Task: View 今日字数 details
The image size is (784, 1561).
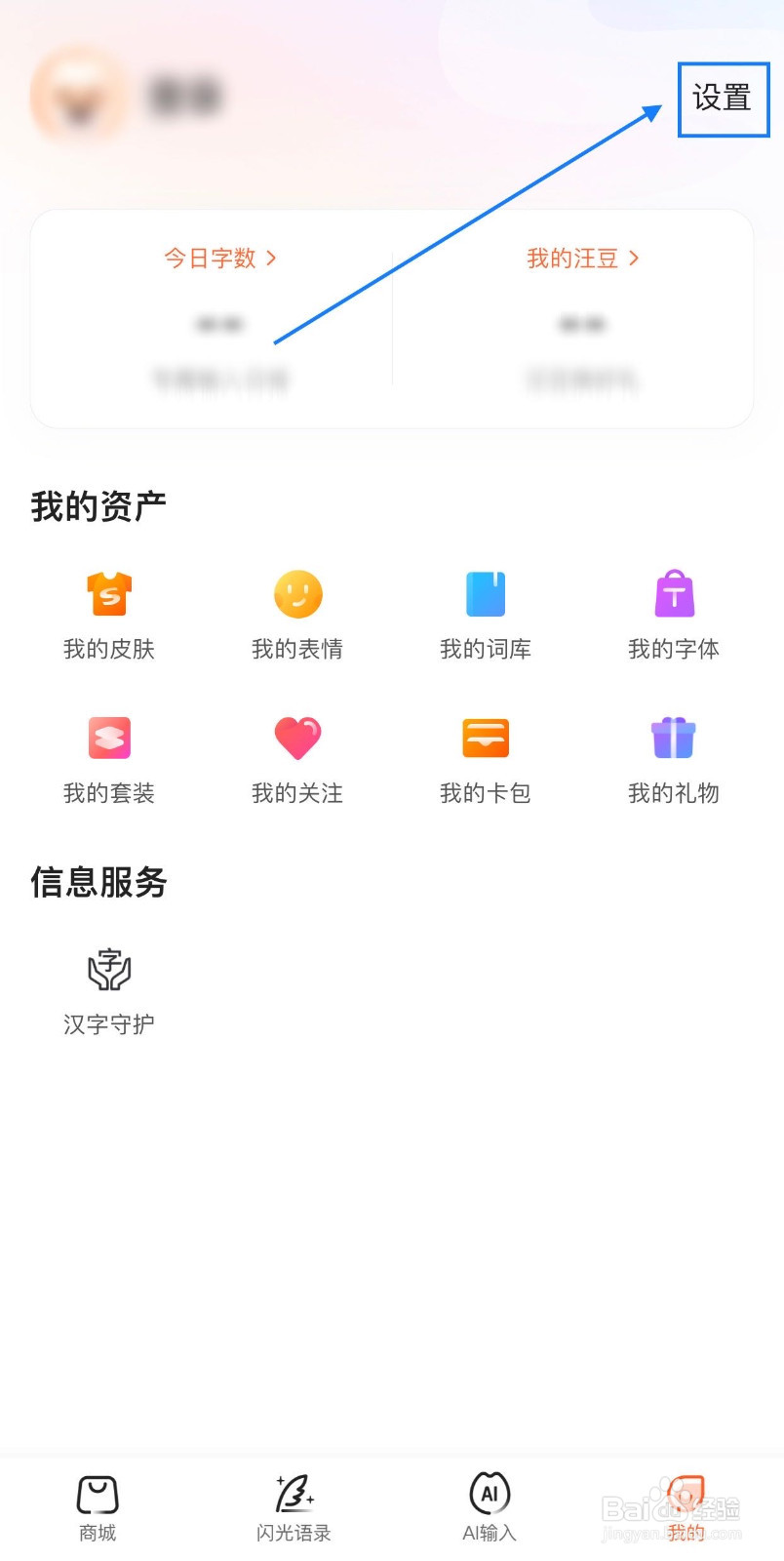Action: coord(213,258)
